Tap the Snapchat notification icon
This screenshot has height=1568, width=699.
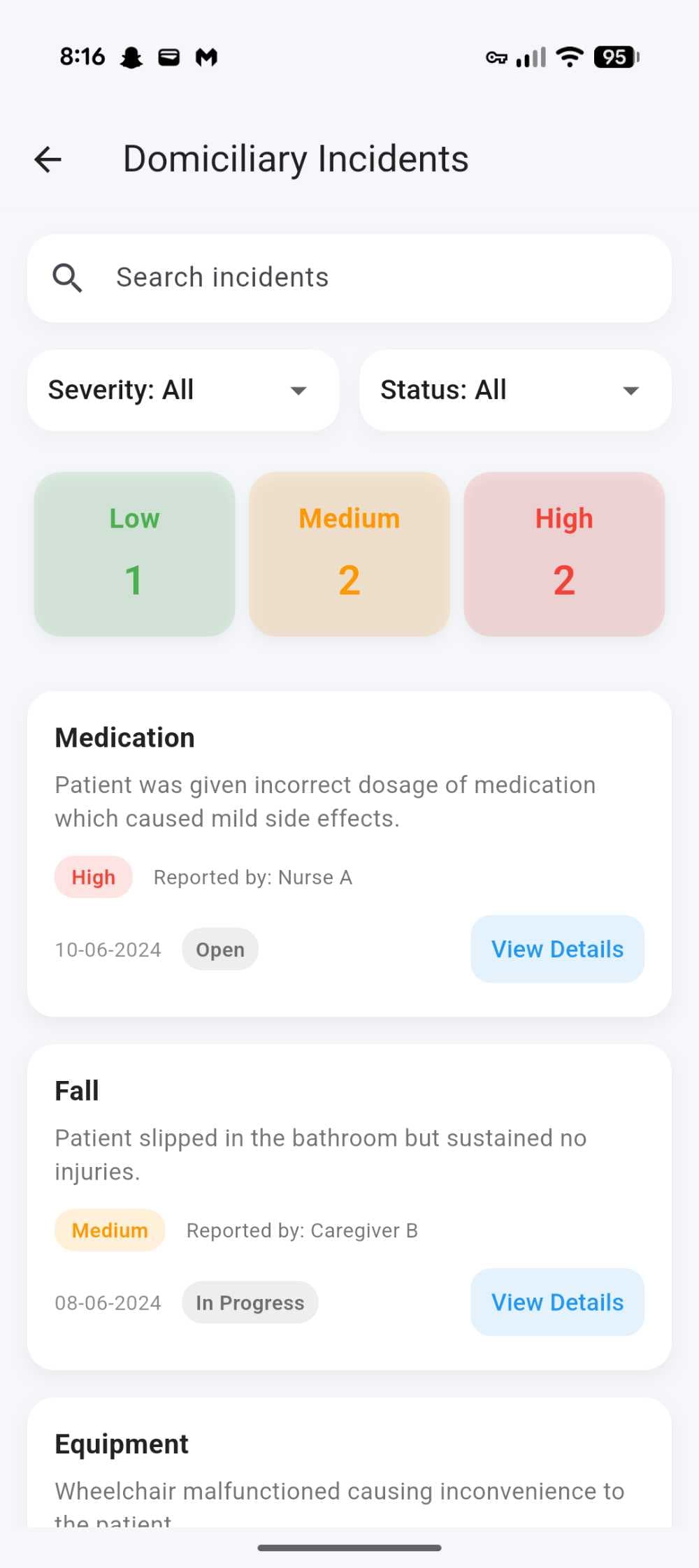tap(131, 57)
